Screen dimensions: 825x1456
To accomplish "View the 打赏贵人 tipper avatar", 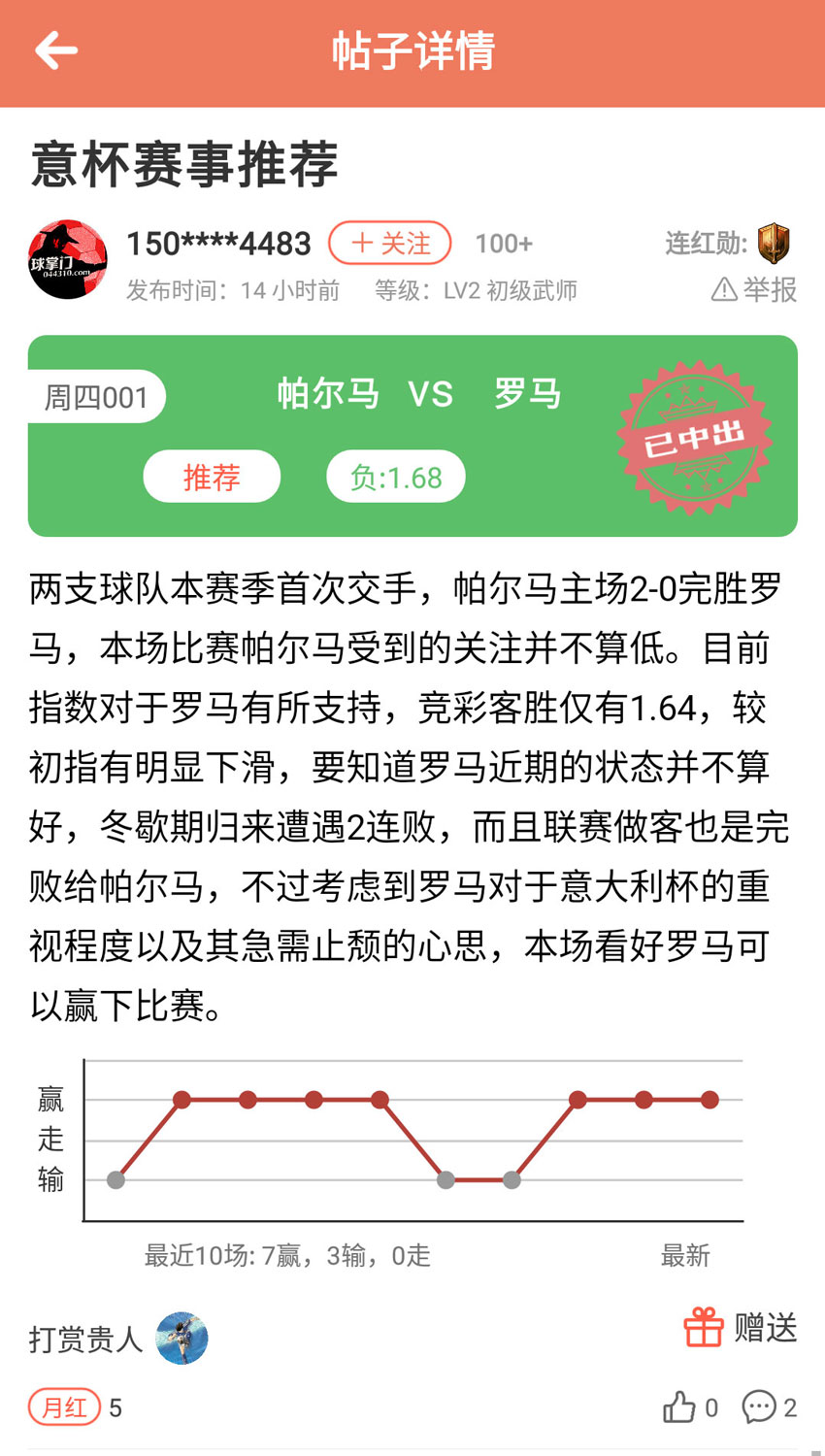I will [181, 1339].
